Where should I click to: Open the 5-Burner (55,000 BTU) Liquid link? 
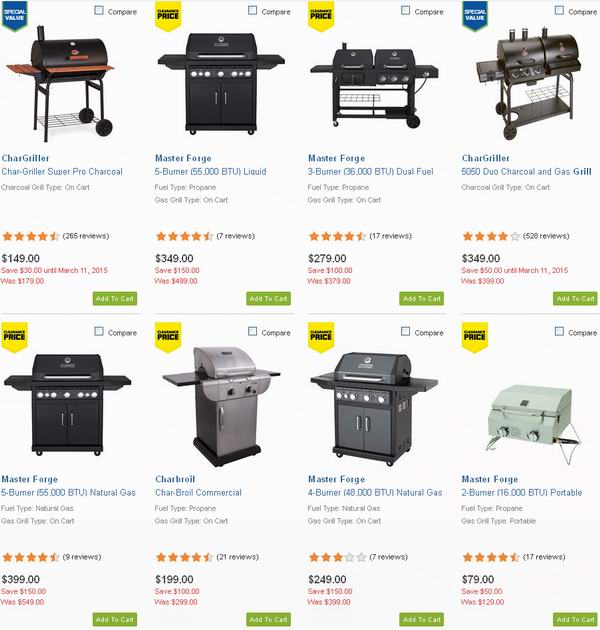coord(211,172)
